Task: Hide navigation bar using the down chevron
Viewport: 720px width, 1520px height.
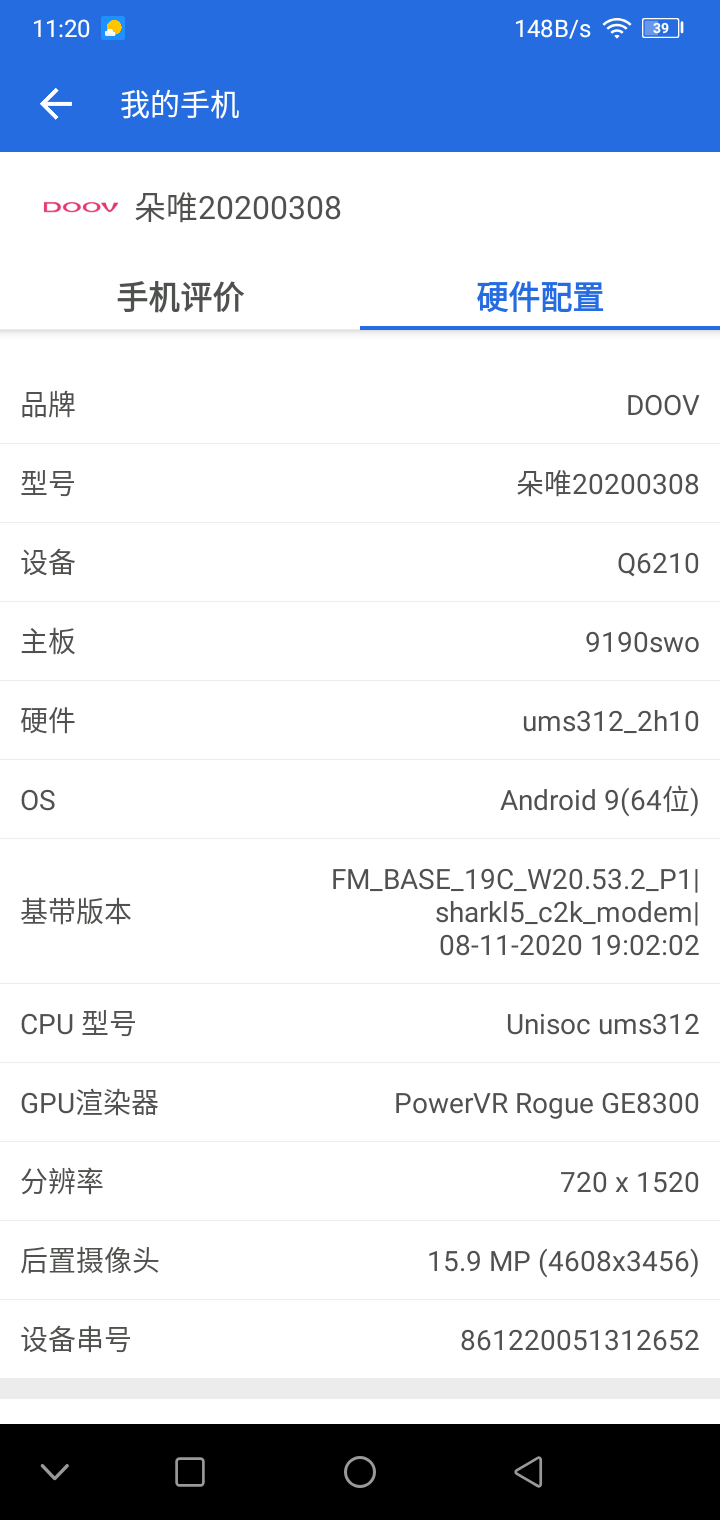Action: tap(55, 1471)
